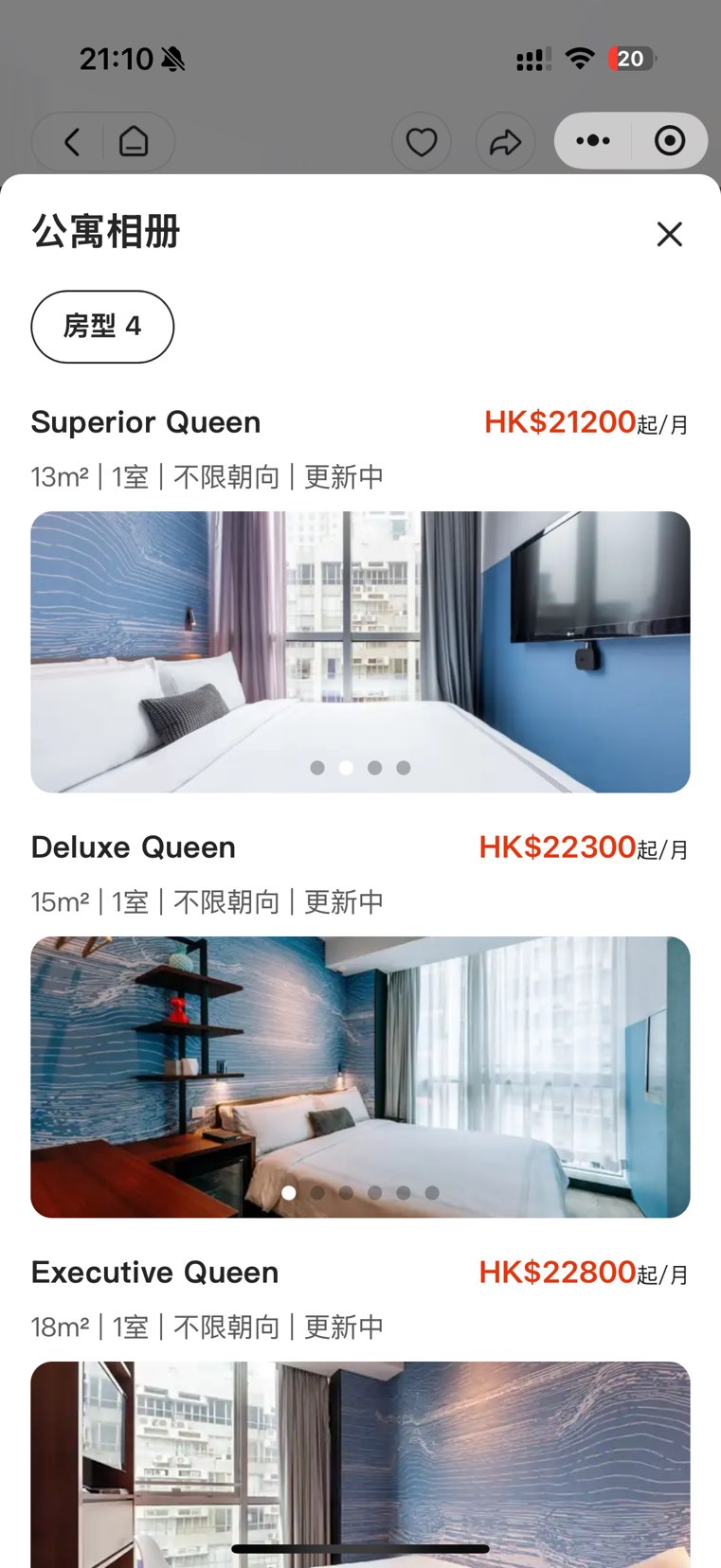The width and height of the screenshot is (721, 1568).
Task: Open the Superior Queen room listing
Action: [x=145, y=422]
